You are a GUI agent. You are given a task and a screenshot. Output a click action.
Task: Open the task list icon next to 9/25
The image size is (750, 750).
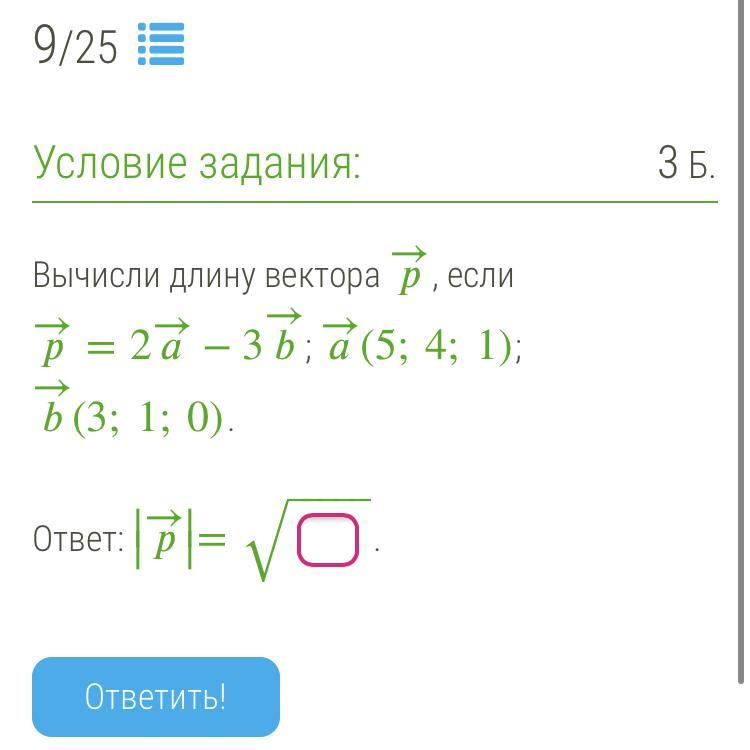[160, 45]
